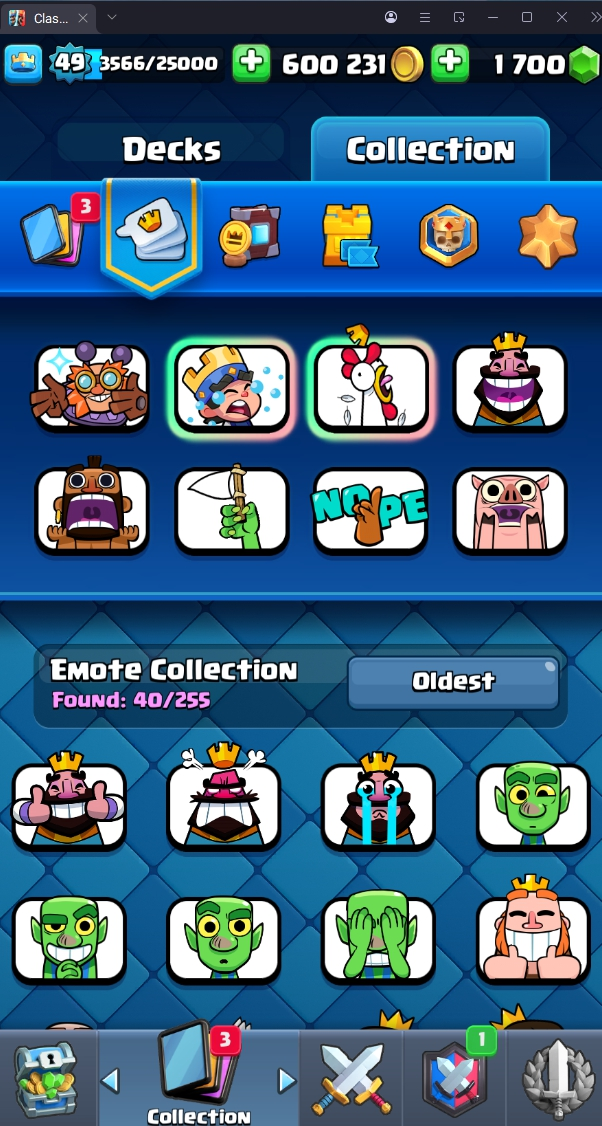Screen dimensions: 602x1126
Task: Open the player profile crown icon
Action: click(x=24, y=64)
